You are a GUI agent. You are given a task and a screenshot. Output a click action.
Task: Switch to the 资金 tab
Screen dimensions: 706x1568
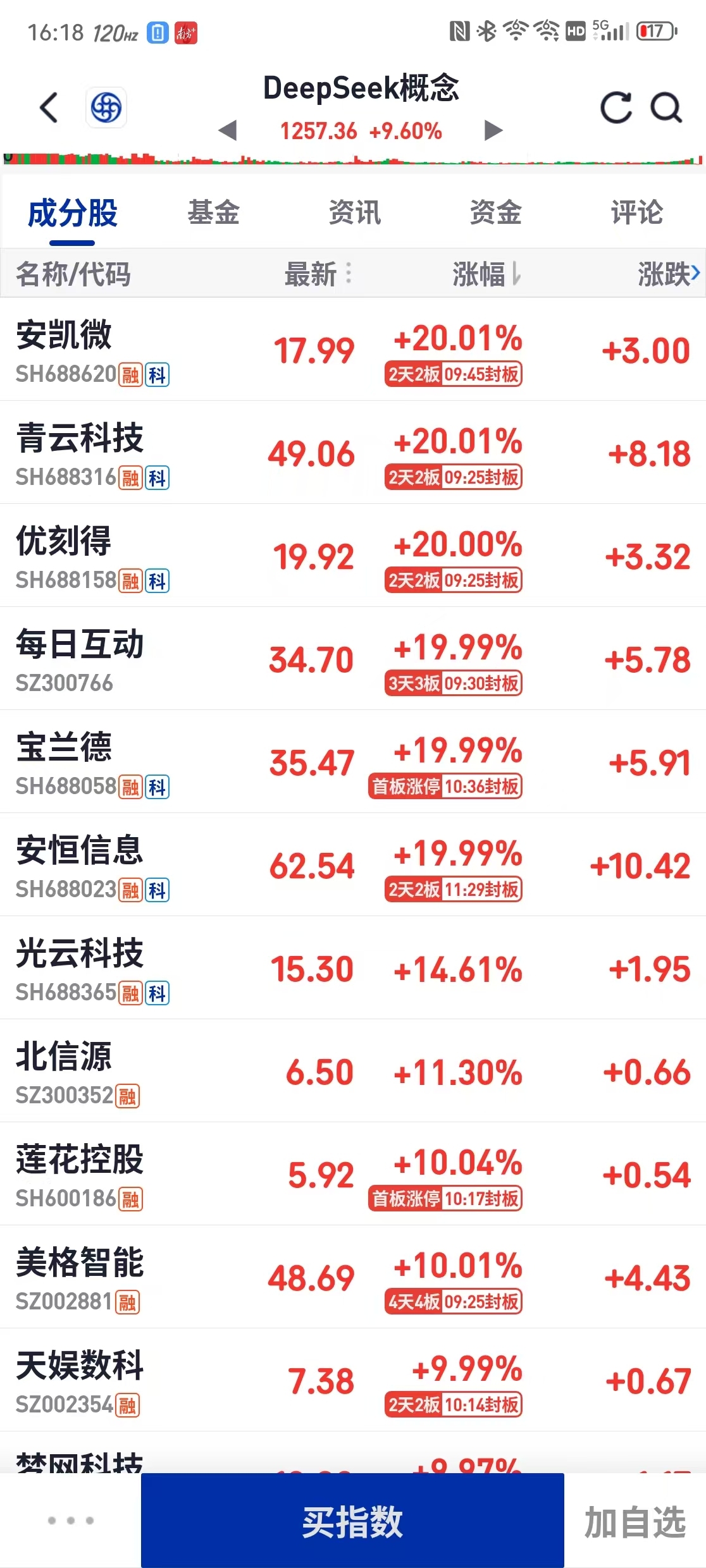[x=496, y=212]
